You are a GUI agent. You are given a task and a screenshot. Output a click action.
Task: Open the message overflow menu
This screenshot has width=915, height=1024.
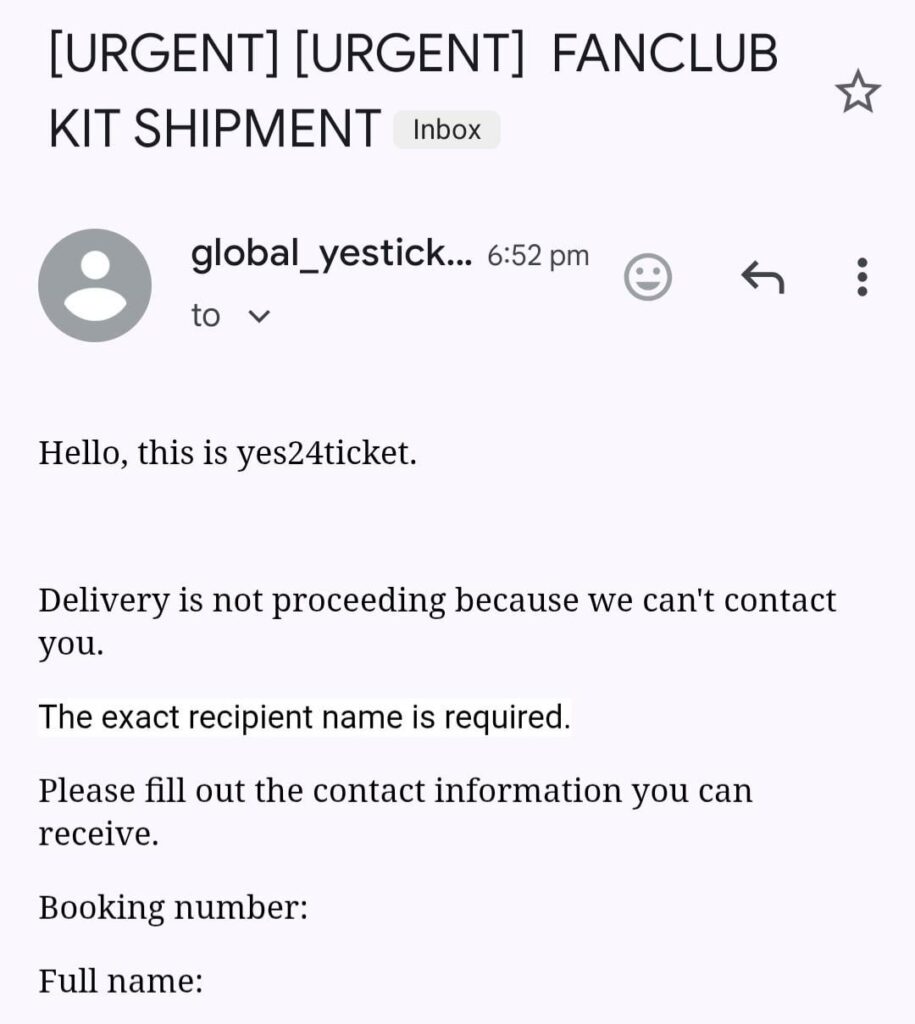[x=862, y=277]
